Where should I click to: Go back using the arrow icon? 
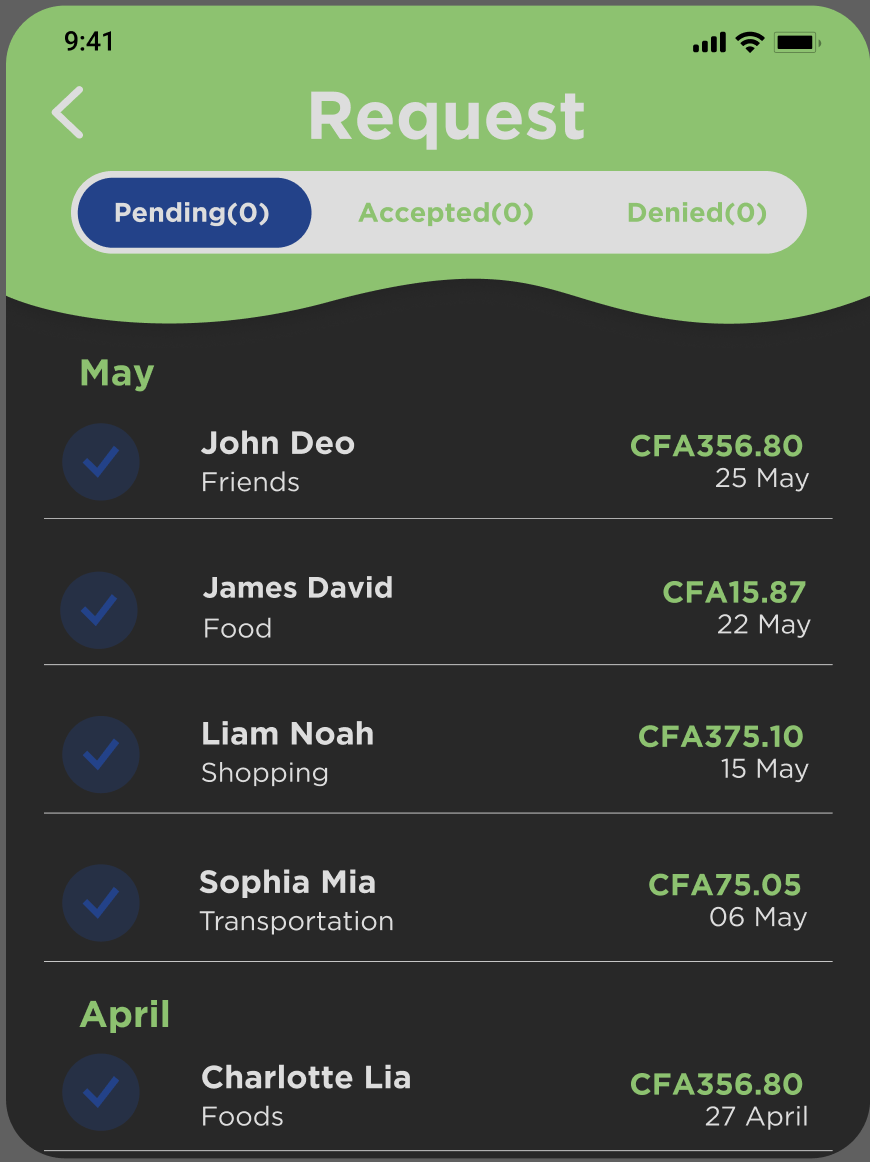tap(68, 112)
